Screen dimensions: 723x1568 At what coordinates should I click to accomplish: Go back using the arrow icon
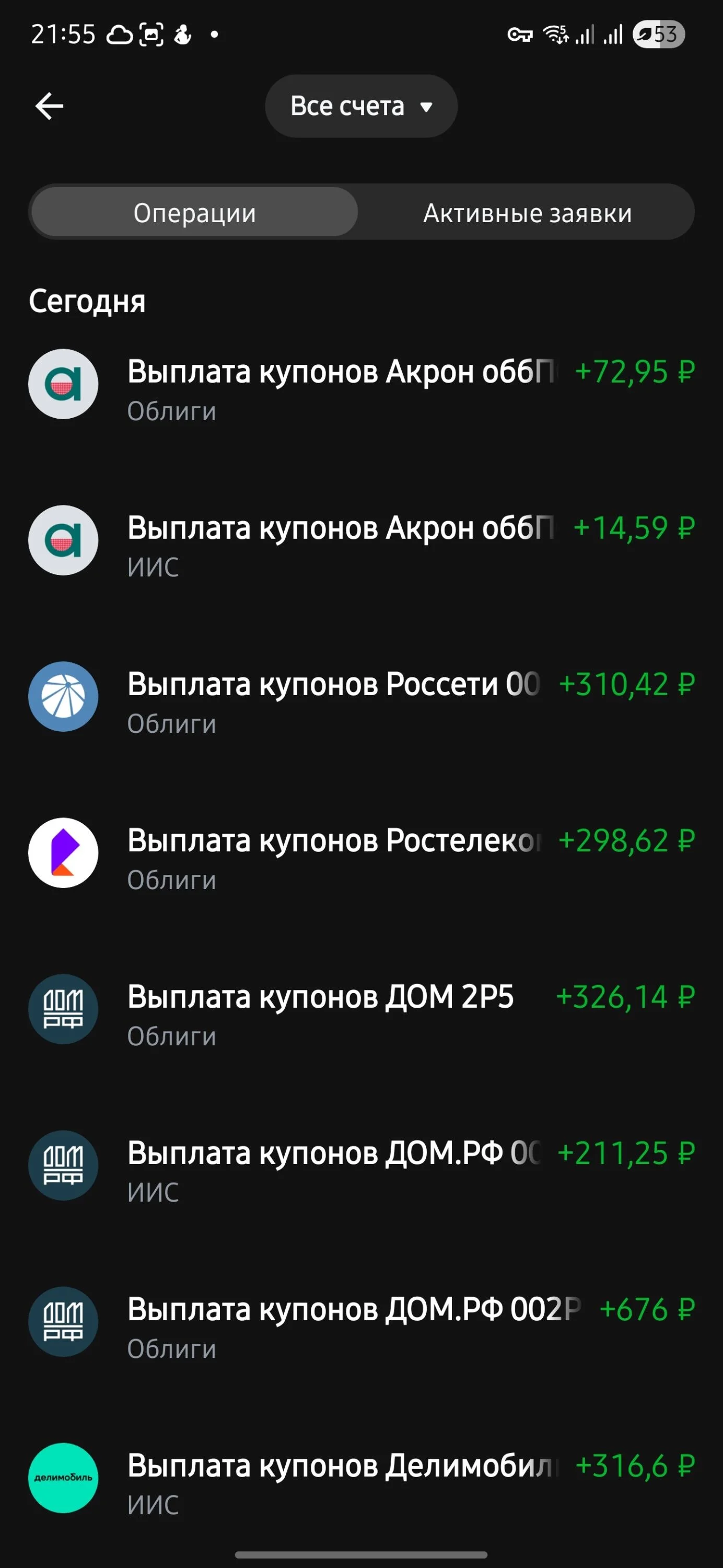(x=49, y=107)
